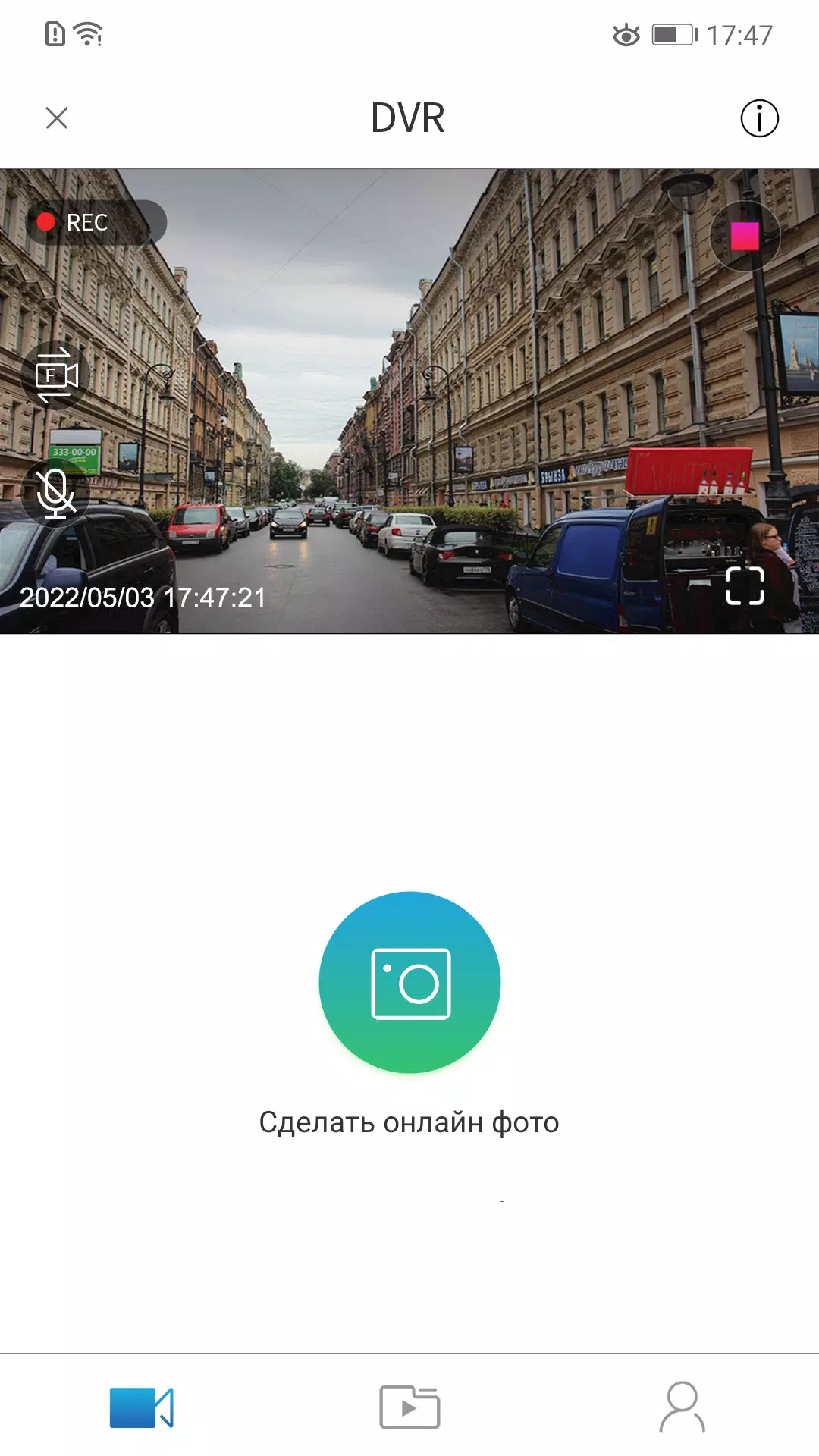Stop the video recording
The width and height of the screenshot is (819, 1456).
click(745, 236)
